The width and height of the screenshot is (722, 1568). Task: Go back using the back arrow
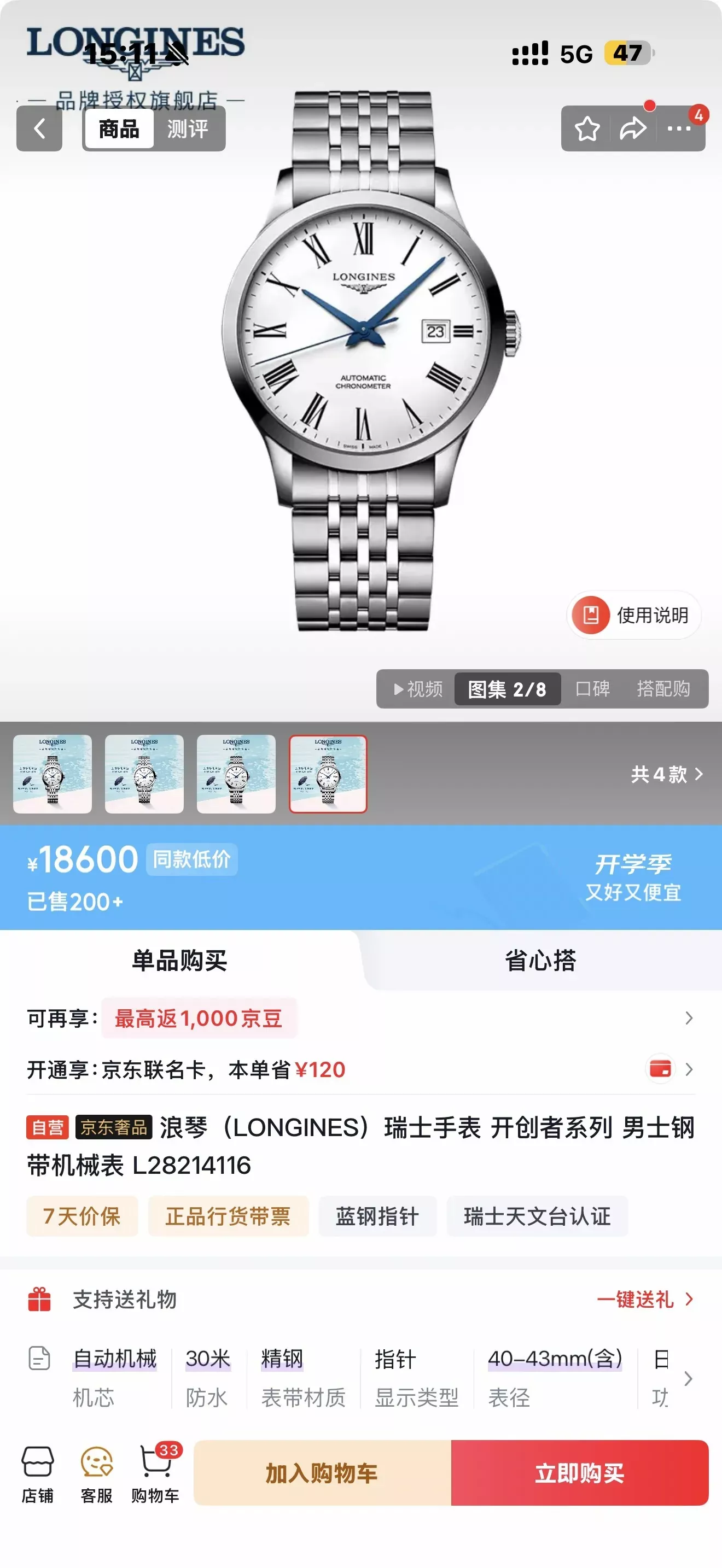[39, 128]
